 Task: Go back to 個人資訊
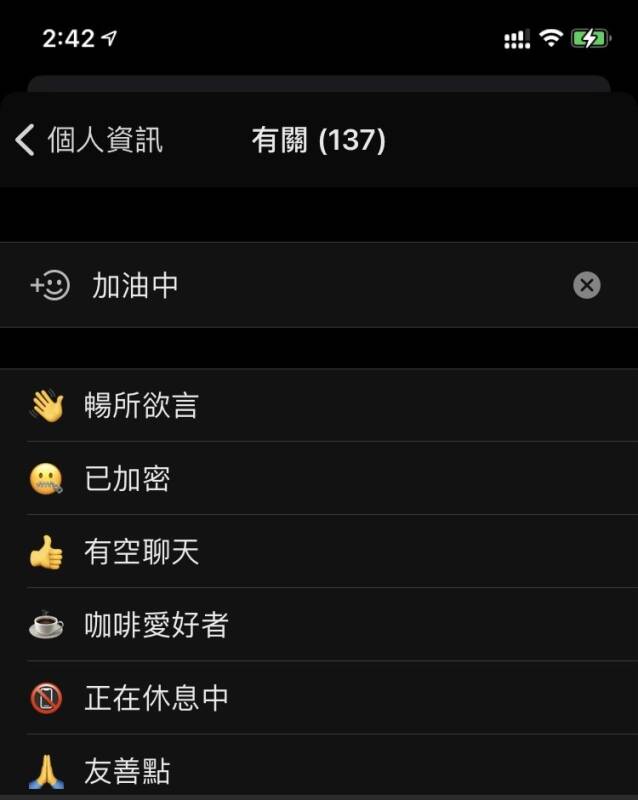pyautogui.click(x=88, y=140)
